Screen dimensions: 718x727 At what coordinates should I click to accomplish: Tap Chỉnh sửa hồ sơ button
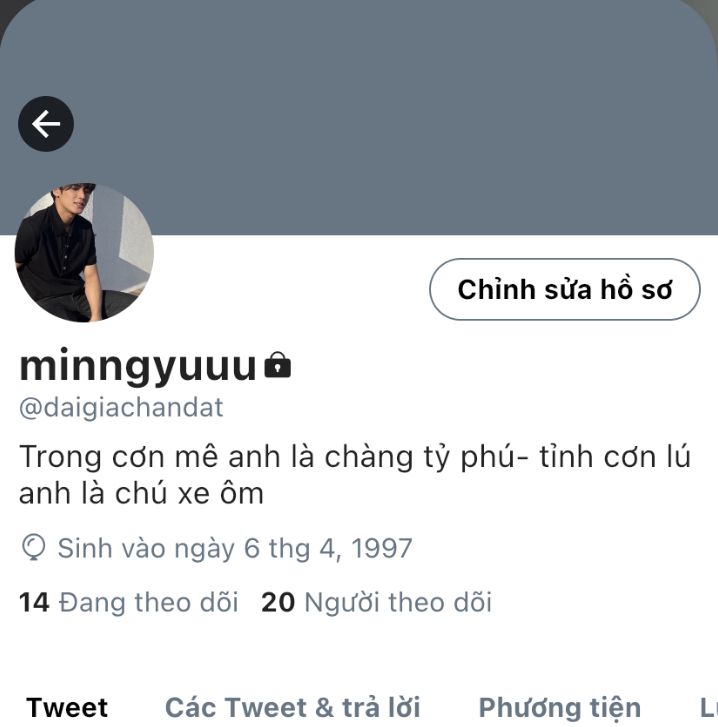pyautogui.click(x=564, y=290)
